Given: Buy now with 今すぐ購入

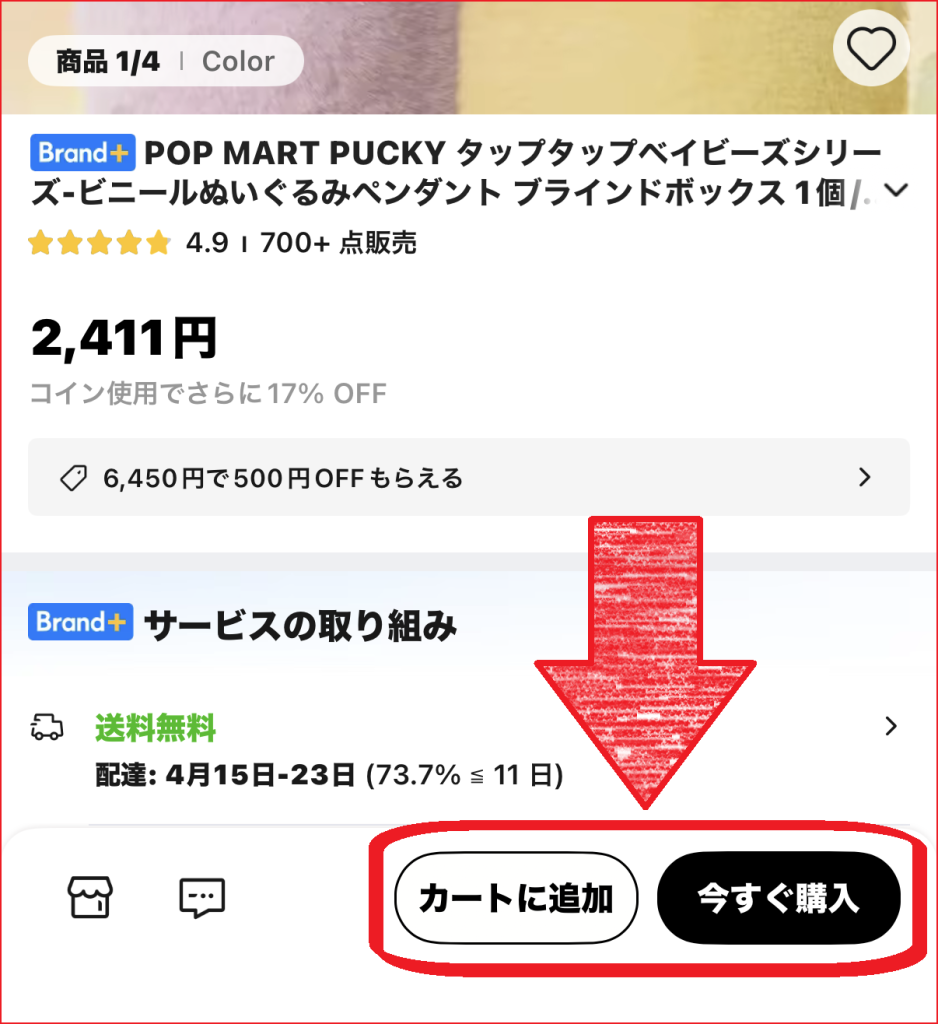Looking at the screenshot, I should tap(778, 899).
